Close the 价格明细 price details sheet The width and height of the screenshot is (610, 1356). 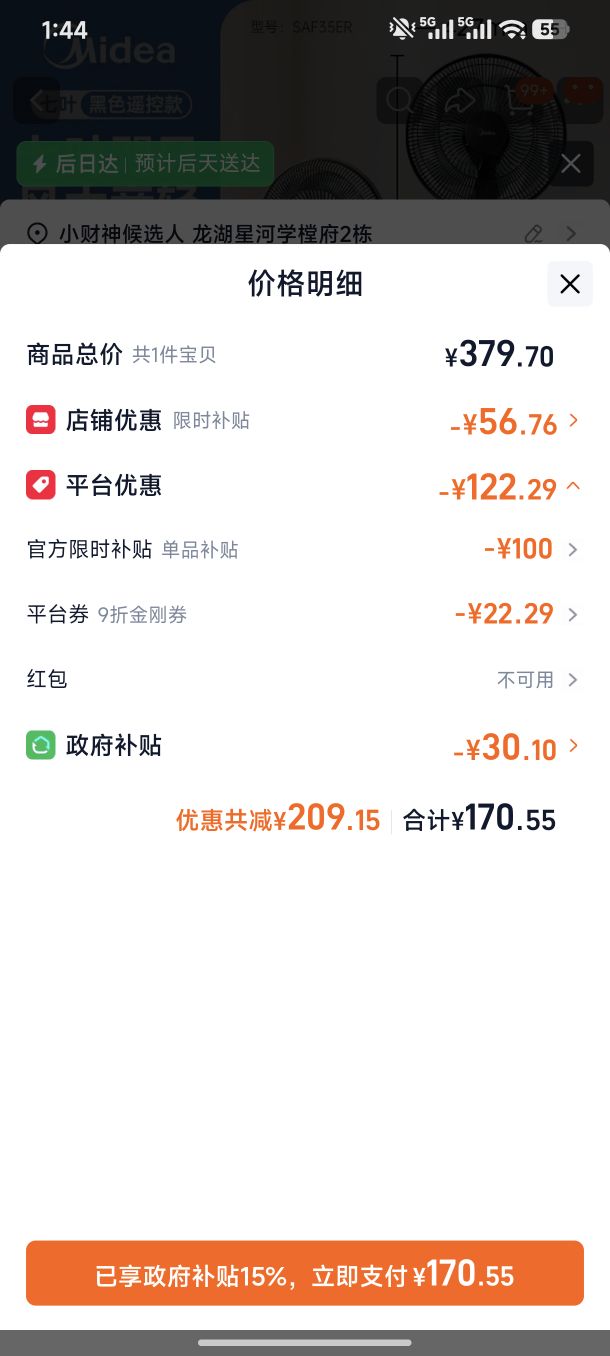[x=570, y=284]
